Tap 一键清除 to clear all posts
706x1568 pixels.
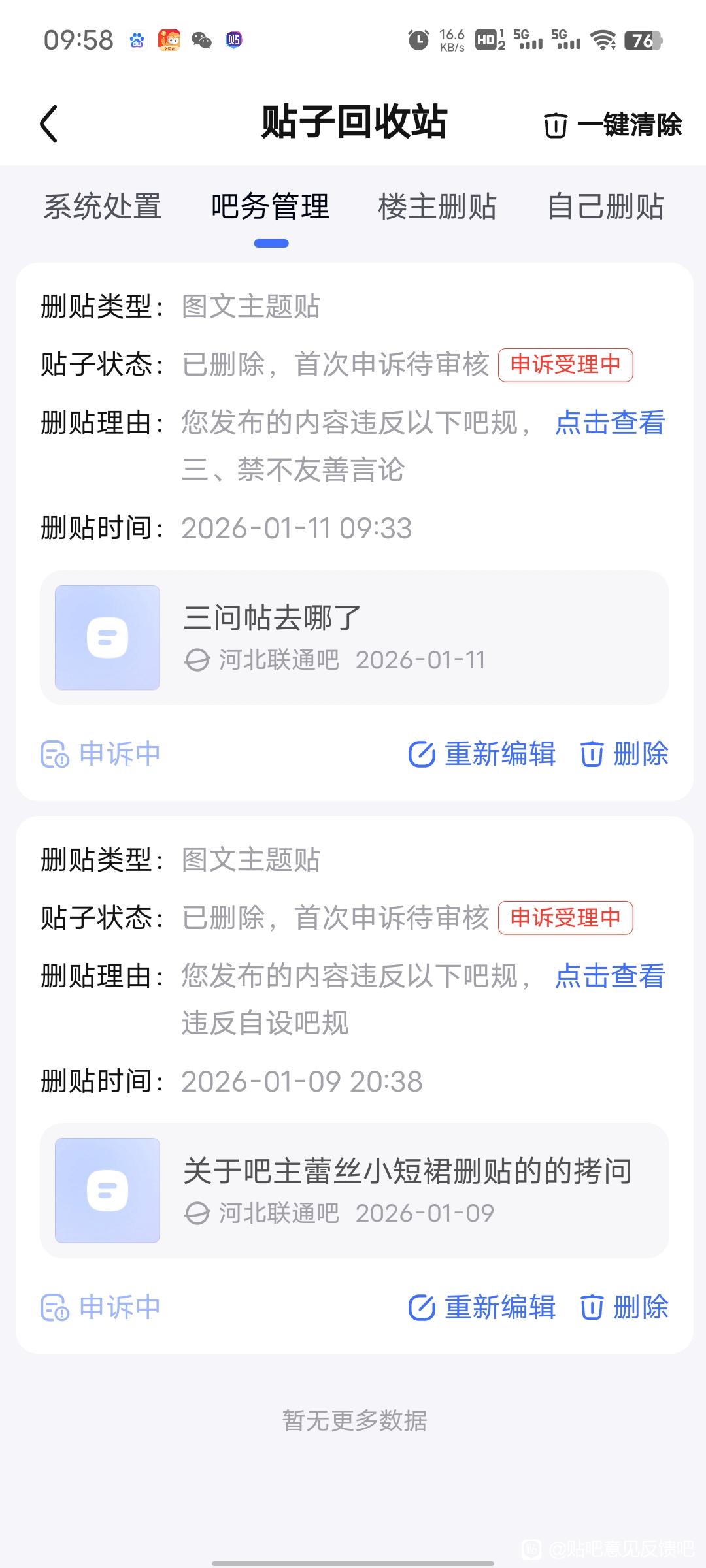pyautogui.click(x=613, y=125)
